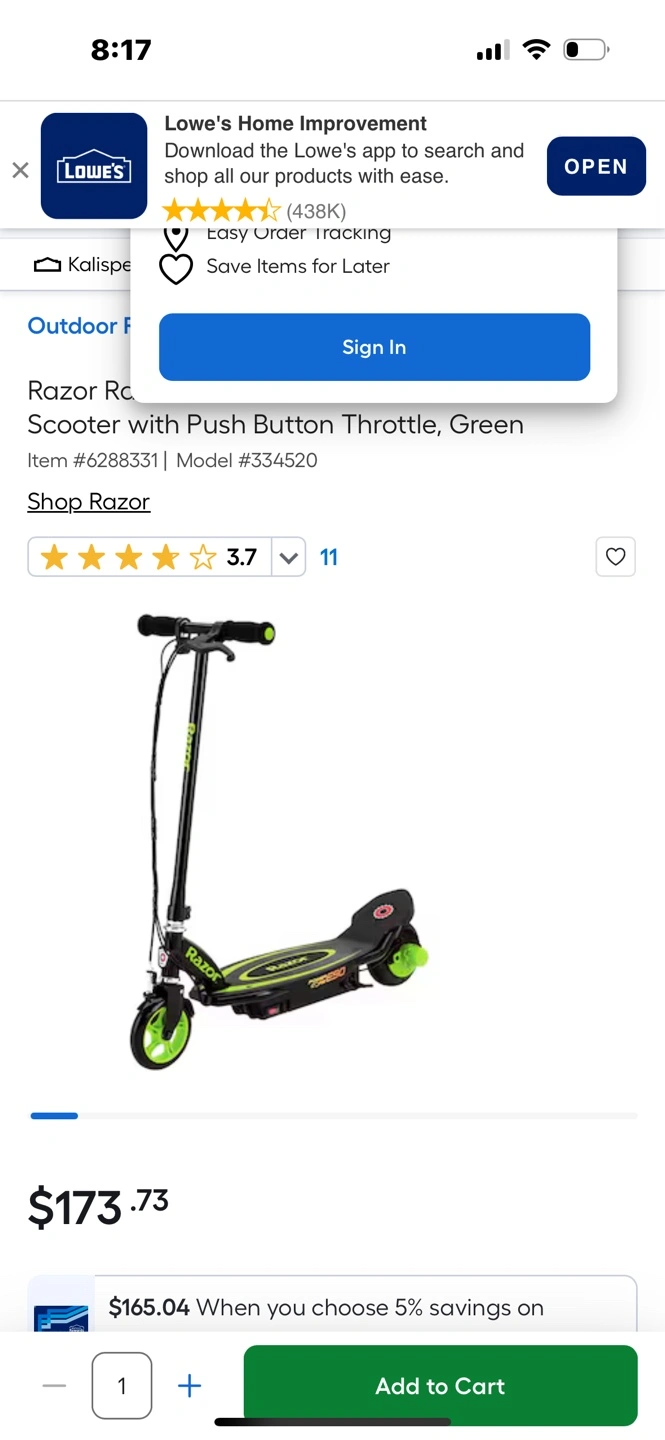Screen dimensions: 665x1440
Task: Tap the Sign In button
Action: point(374,347)
